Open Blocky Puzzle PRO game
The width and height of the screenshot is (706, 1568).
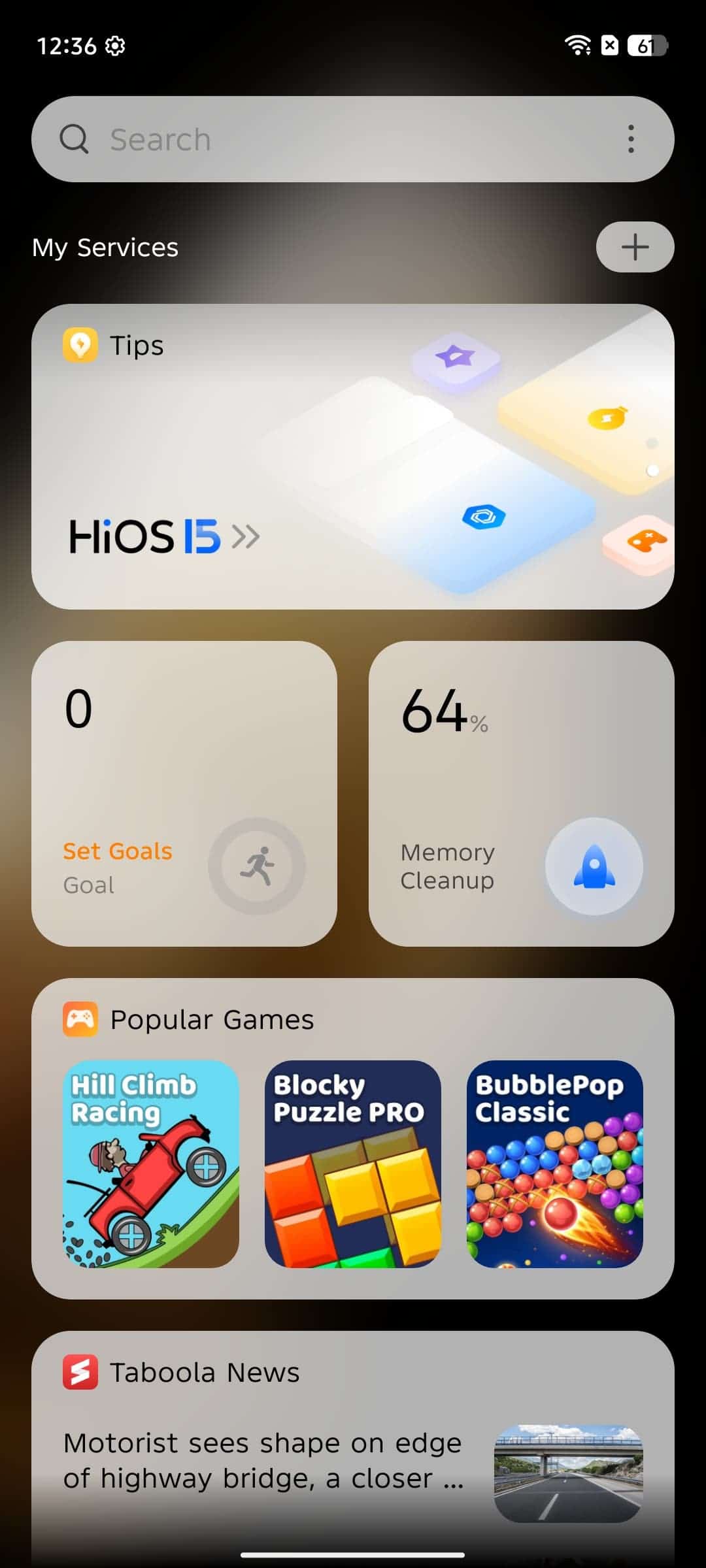click(353, 1164)
